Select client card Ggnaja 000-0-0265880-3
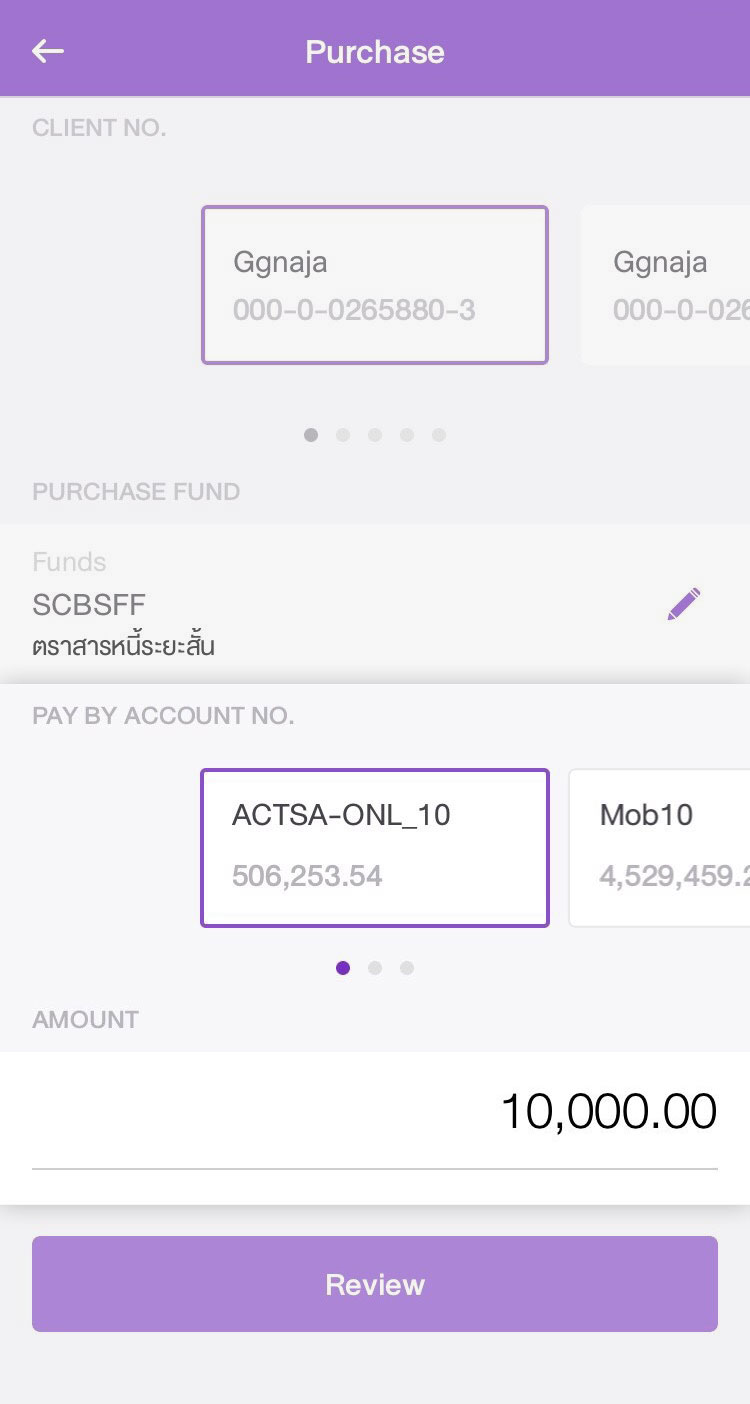Screen dimensions: 750x1404 375,285
